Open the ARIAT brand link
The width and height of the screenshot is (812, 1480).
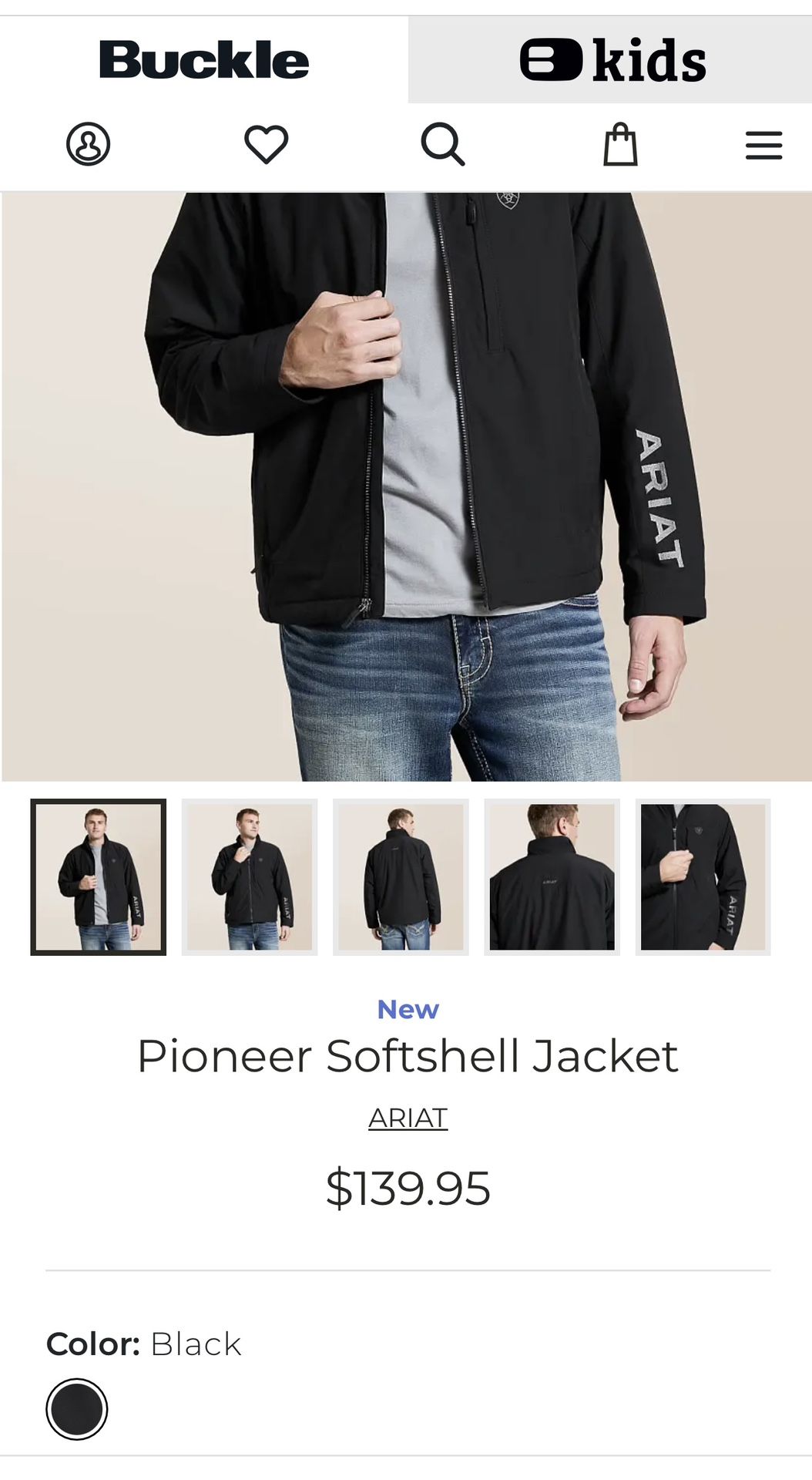408,1118
